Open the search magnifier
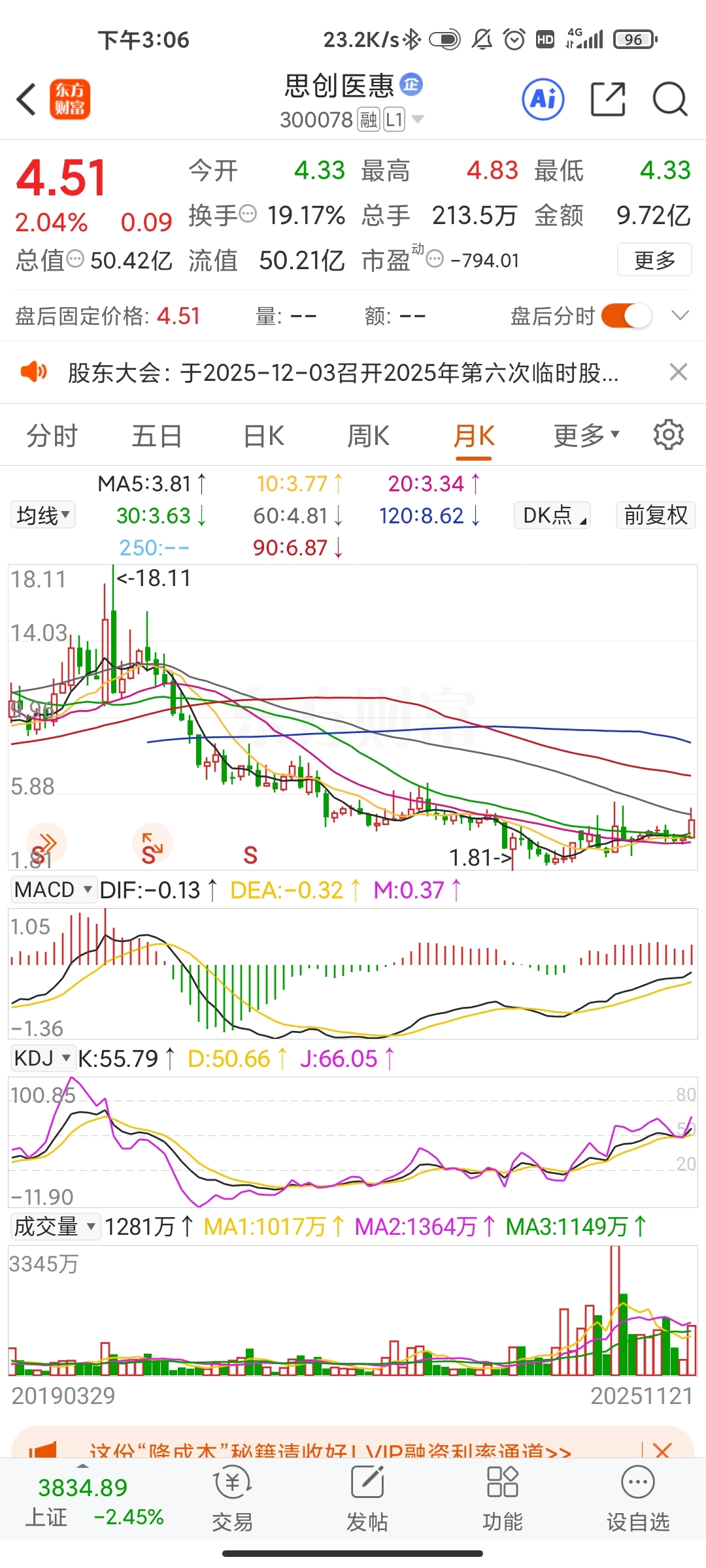Screen dimensions: 706x1568 (670, 99)
